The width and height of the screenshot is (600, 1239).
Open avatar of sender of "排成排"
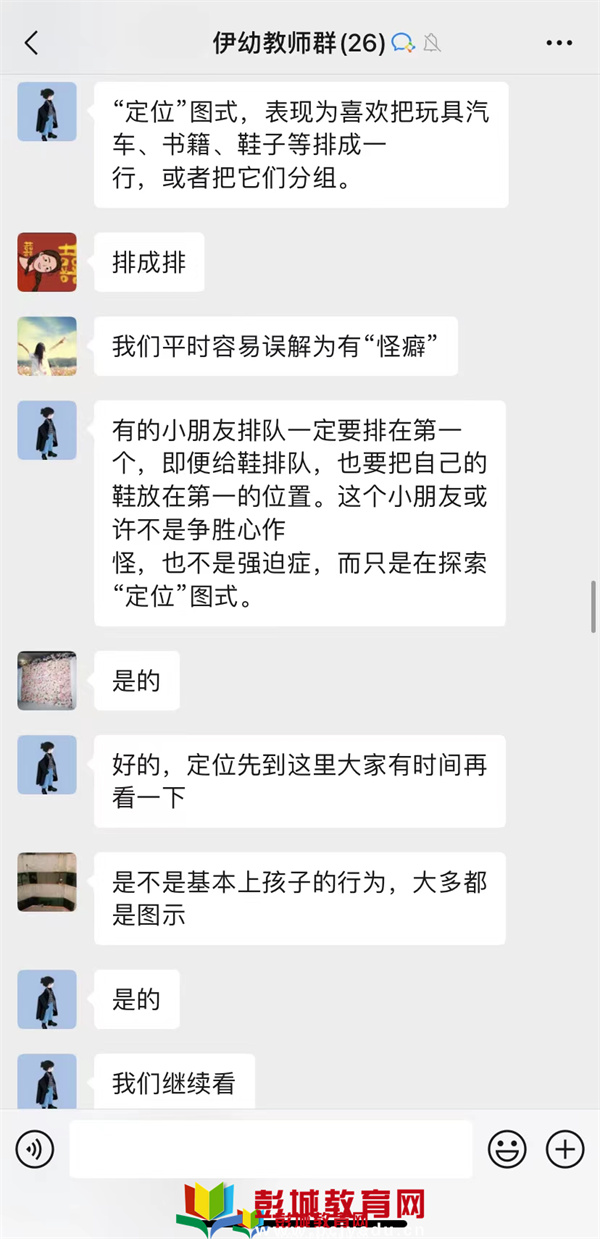[47, 262]
